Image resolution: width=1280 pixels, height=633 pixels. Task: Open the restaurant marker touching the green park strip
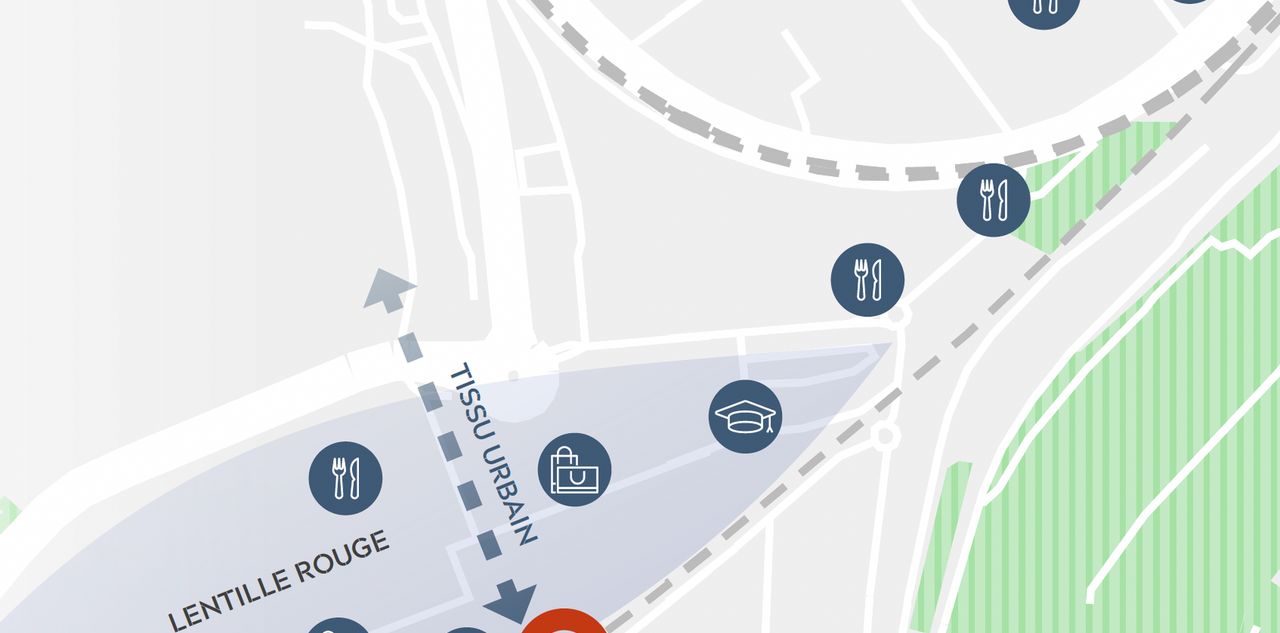993,200
